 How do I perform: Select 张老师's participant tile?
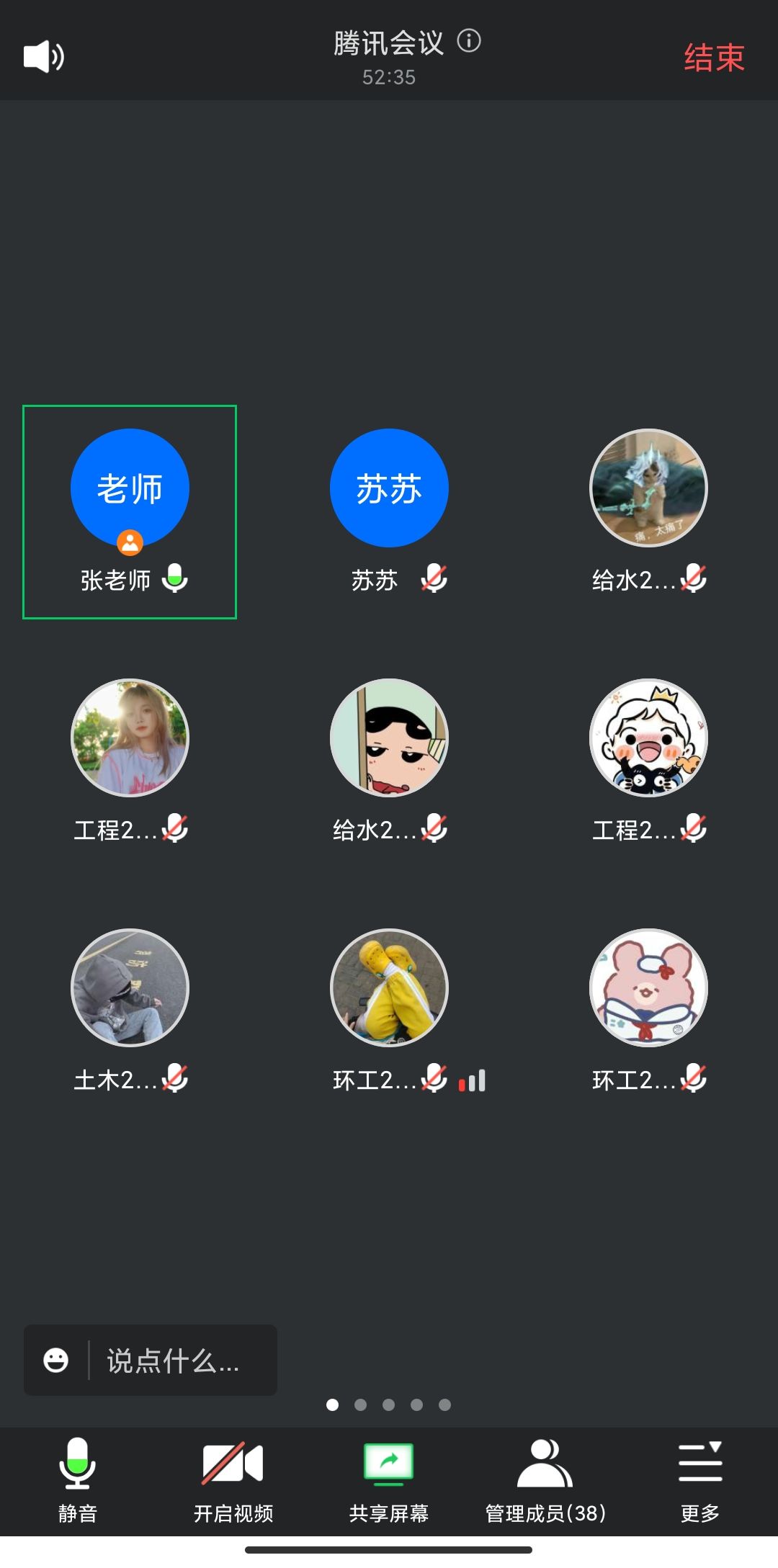click(x=130, y=511)
